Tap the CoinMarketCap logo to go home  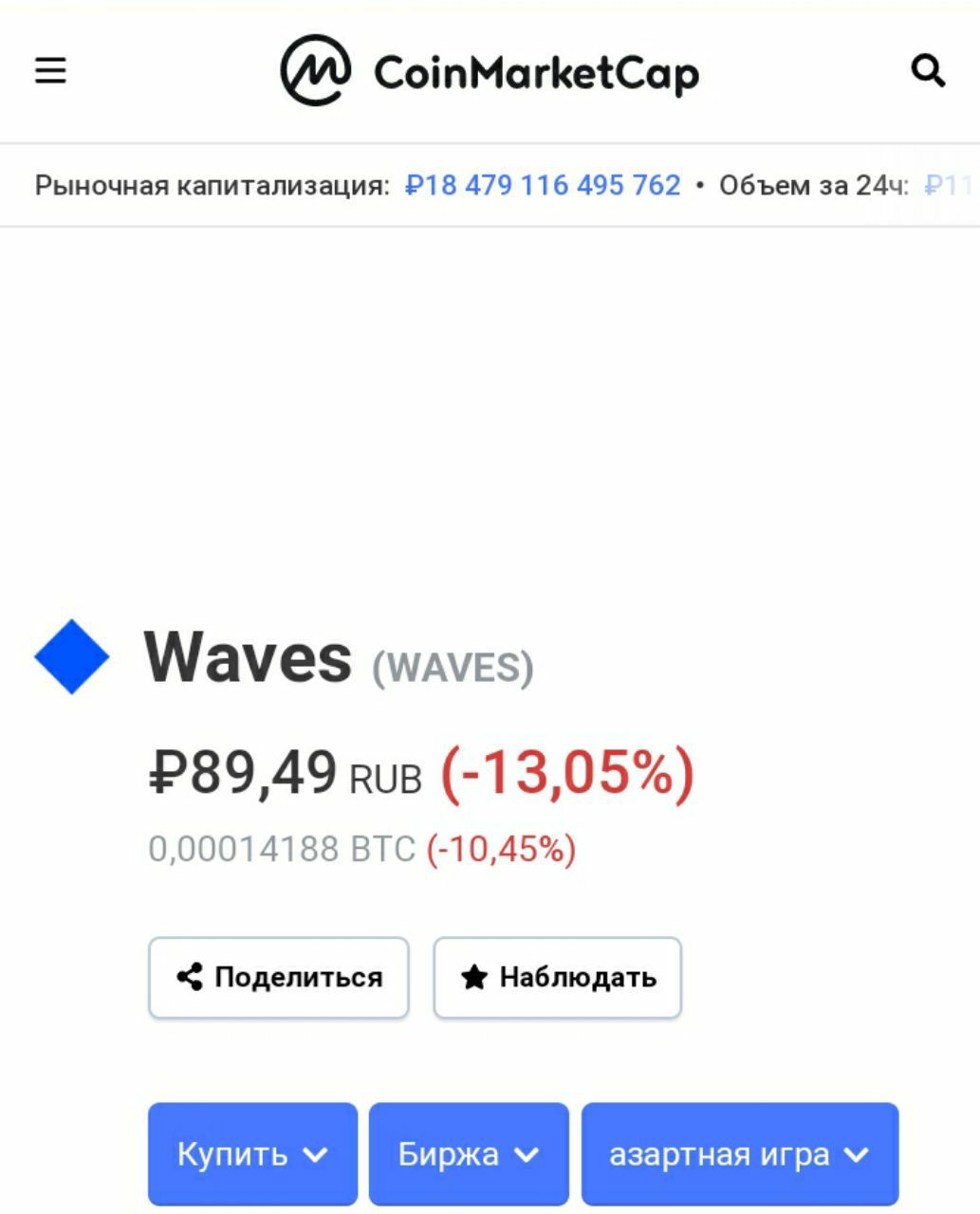(x=489, y=71)
